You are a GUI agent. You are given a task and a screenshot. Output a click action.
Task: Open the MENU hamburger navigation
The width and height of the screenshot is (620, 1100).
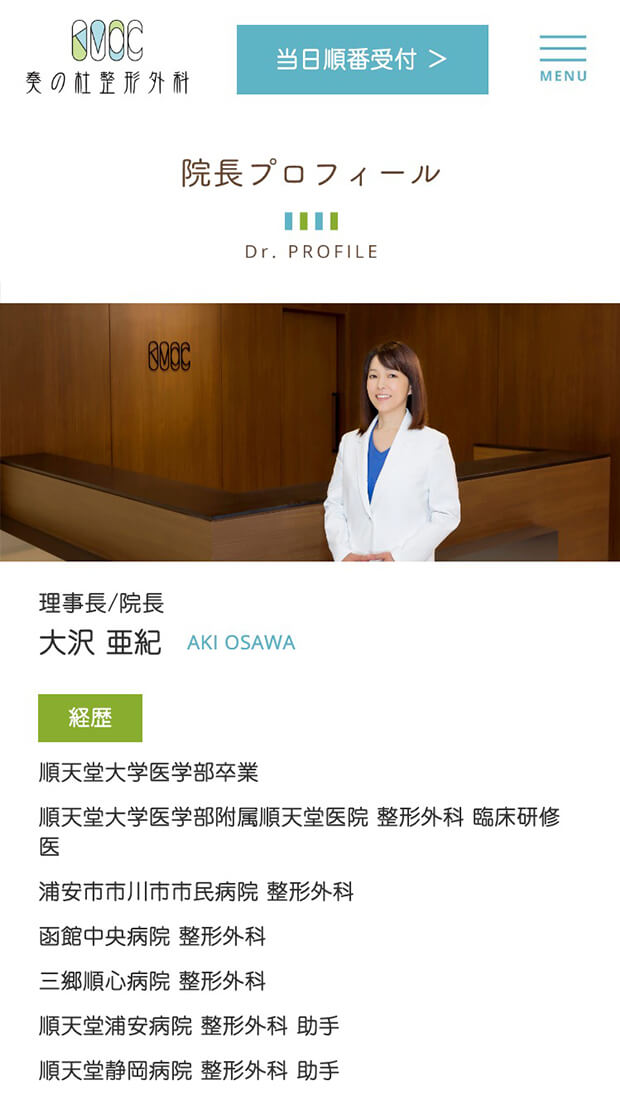(x=563, y=58)
